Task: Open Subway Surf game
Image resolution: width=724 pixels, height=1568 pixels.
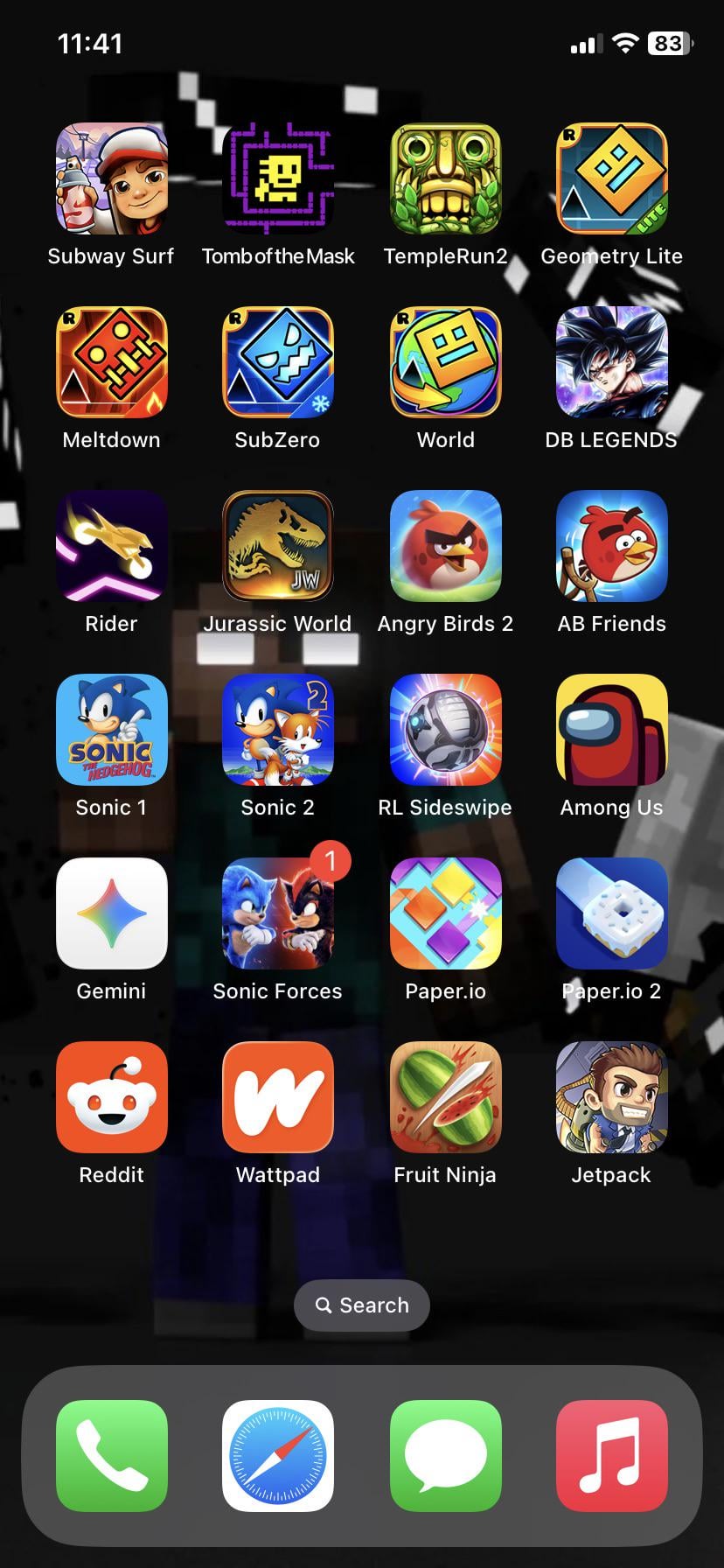Action: tap(111, 178)
